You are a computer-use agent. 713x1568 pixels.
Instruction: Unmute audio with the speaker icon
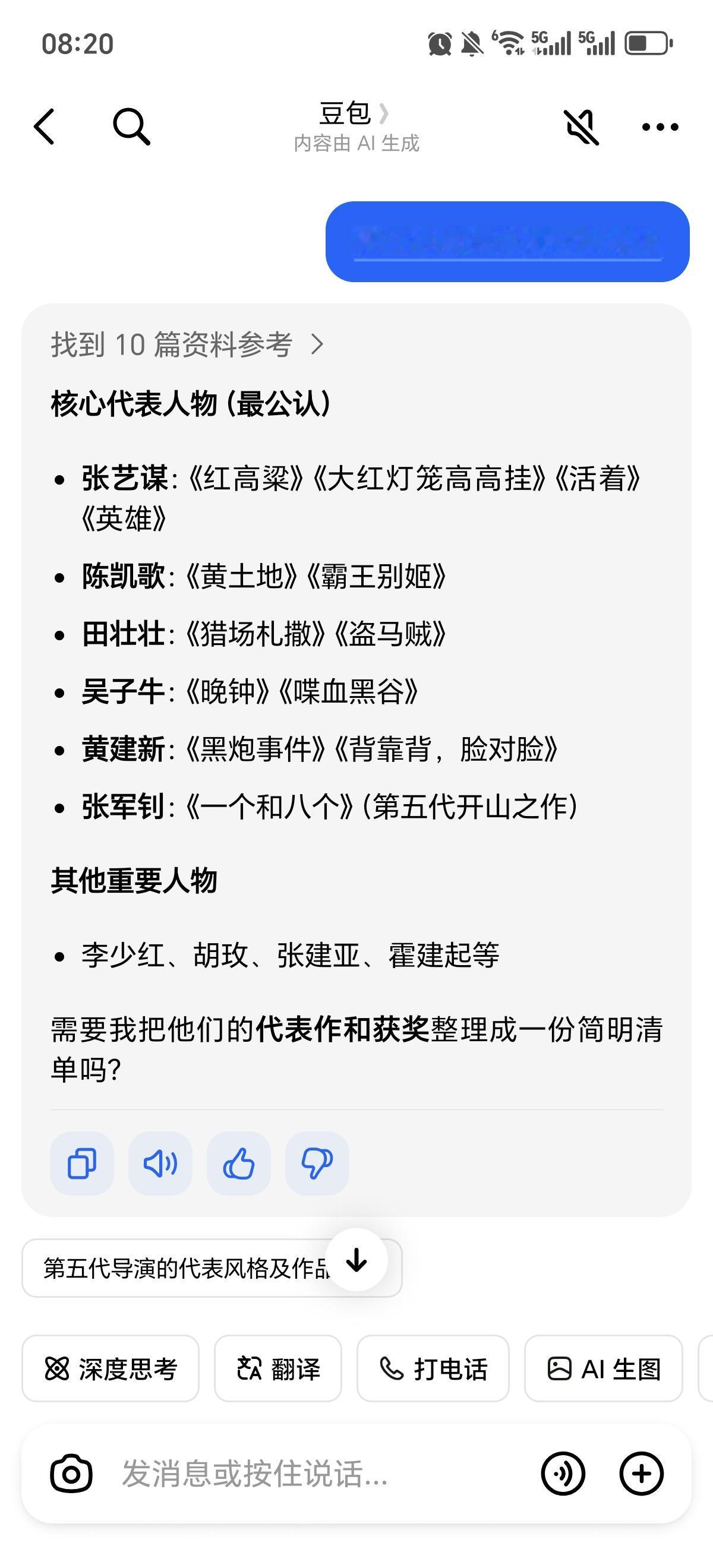[581, 127]
